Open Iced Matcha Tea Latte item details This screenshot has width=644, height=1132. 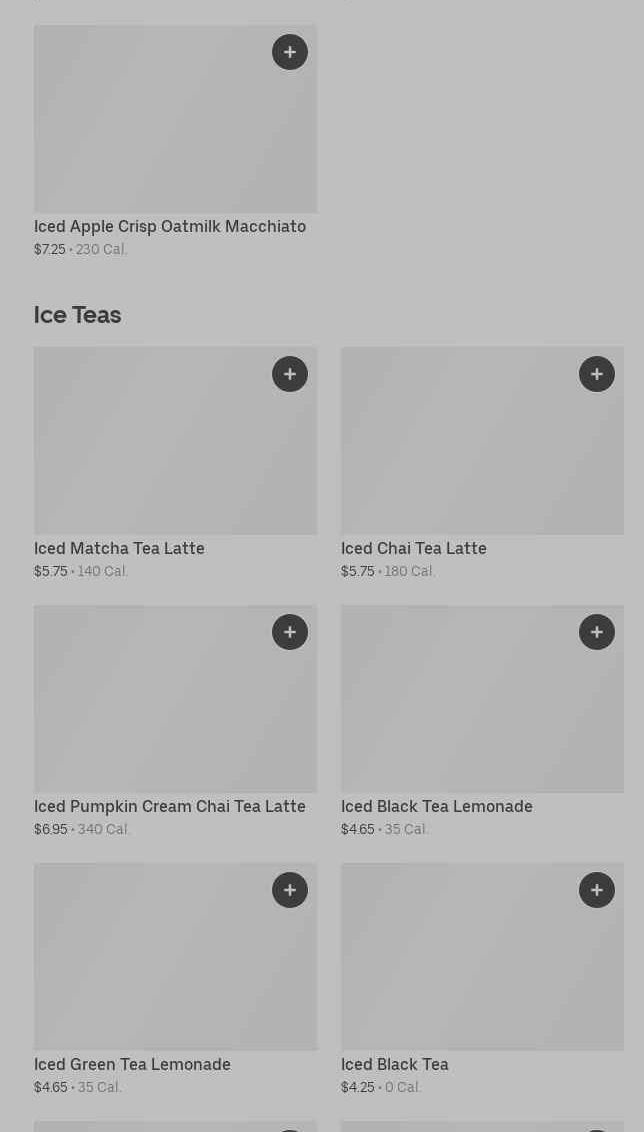[x=175, y=463]
